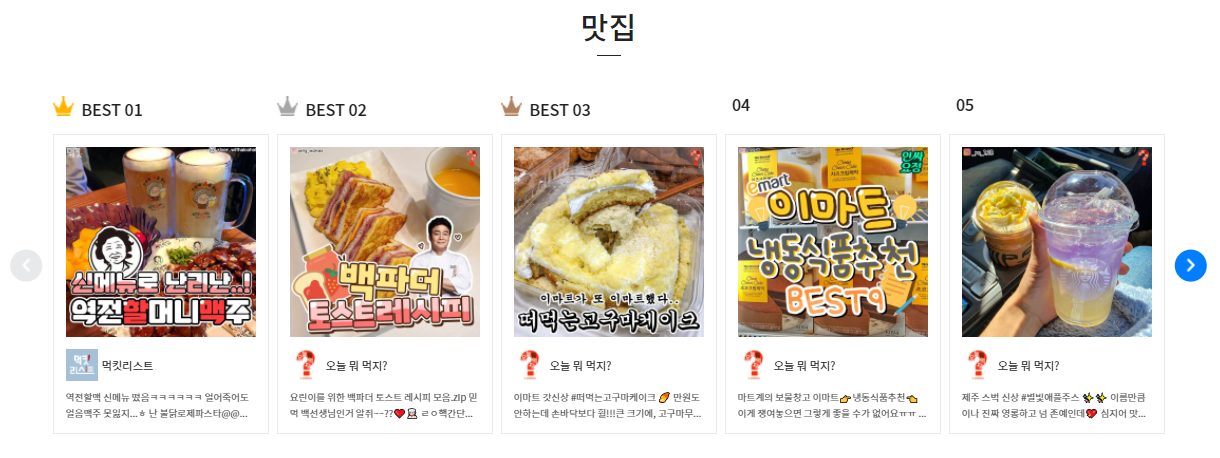Open BEST 02 백파더 토스트레시피 card
This screenshot has width=1220, height=458.
click(x=385, y=242)
